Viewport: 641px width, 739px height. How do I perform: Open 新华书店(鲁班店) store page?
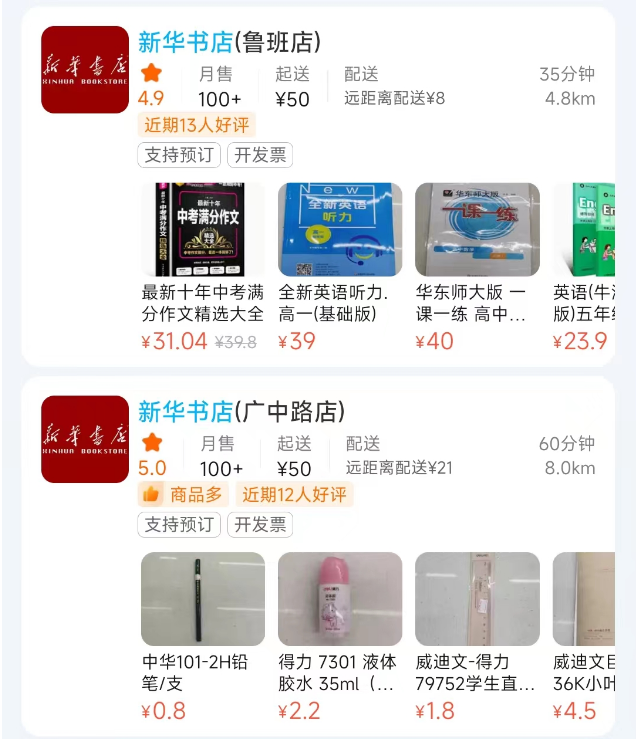point(229,42)
